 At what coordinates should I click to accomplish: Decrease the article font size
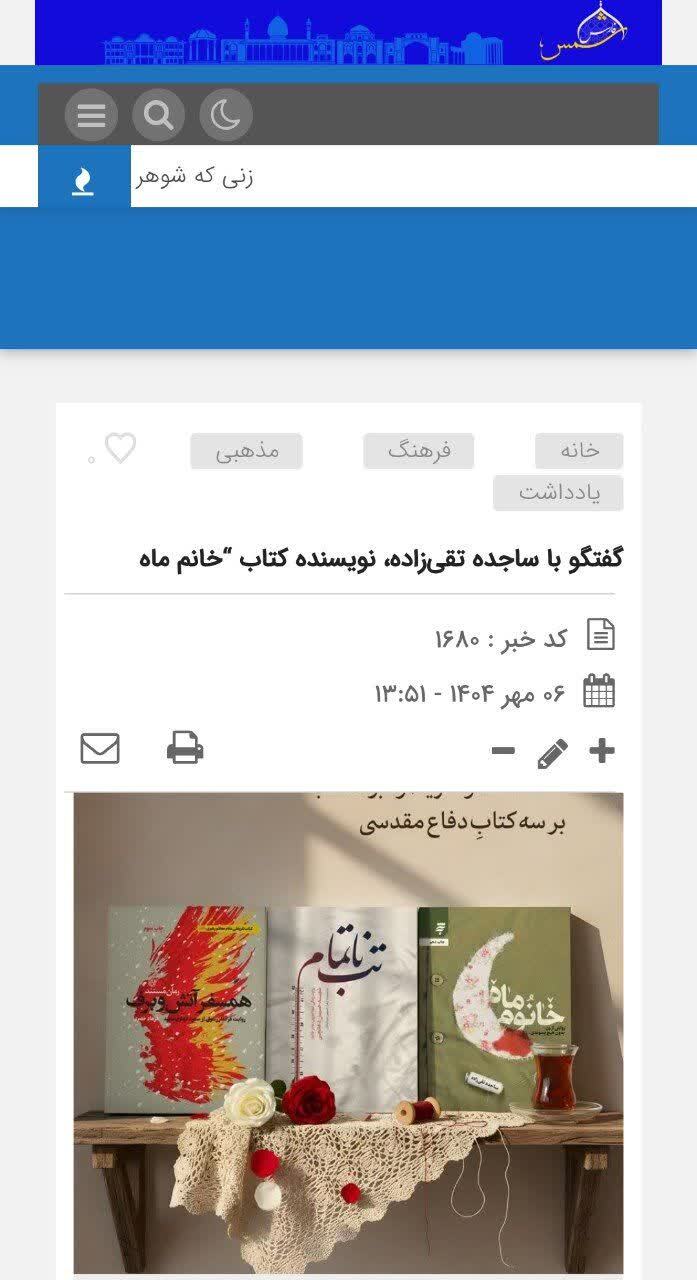(x=503, y=751)
